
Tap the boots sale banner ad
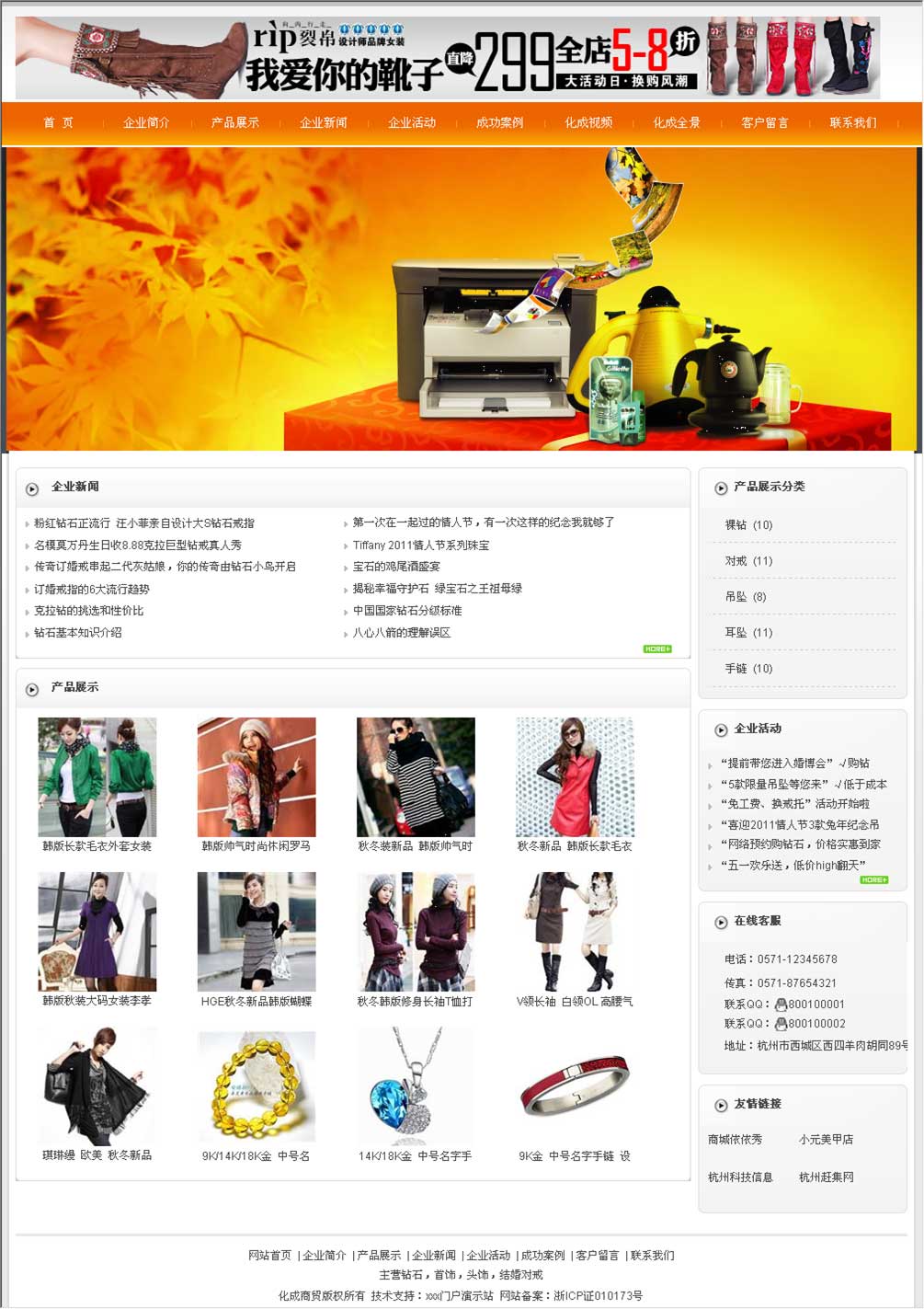click(448, 58)
